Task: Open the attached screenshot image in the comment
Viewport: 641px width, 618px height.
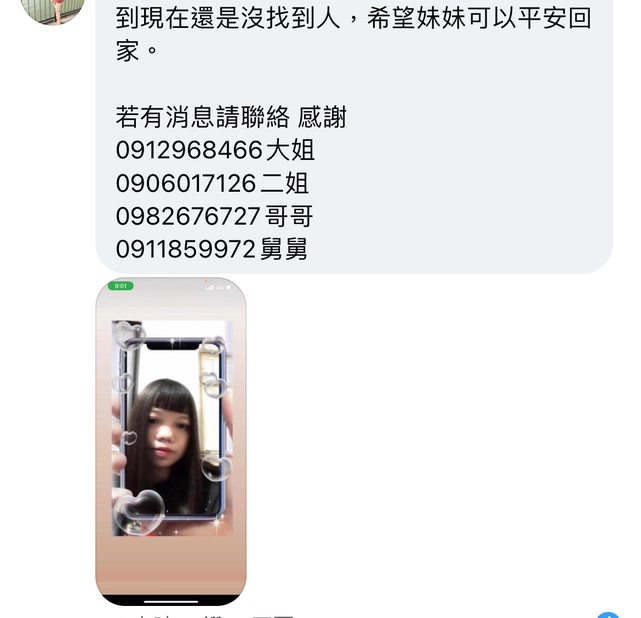Action: pyautogui.click(x=171, y=440)
